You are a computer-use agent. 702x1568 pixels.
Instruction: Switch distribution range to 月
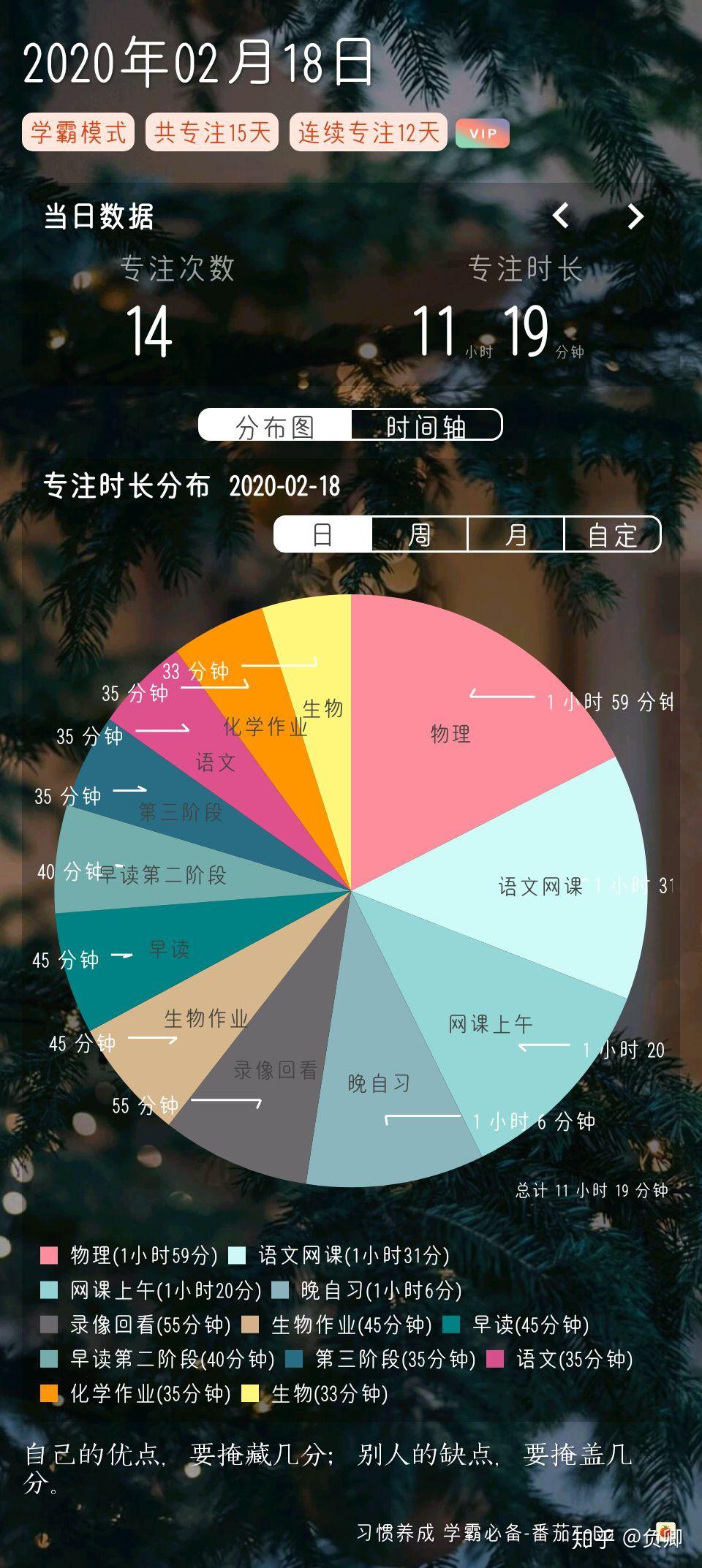tap(516, 534)
